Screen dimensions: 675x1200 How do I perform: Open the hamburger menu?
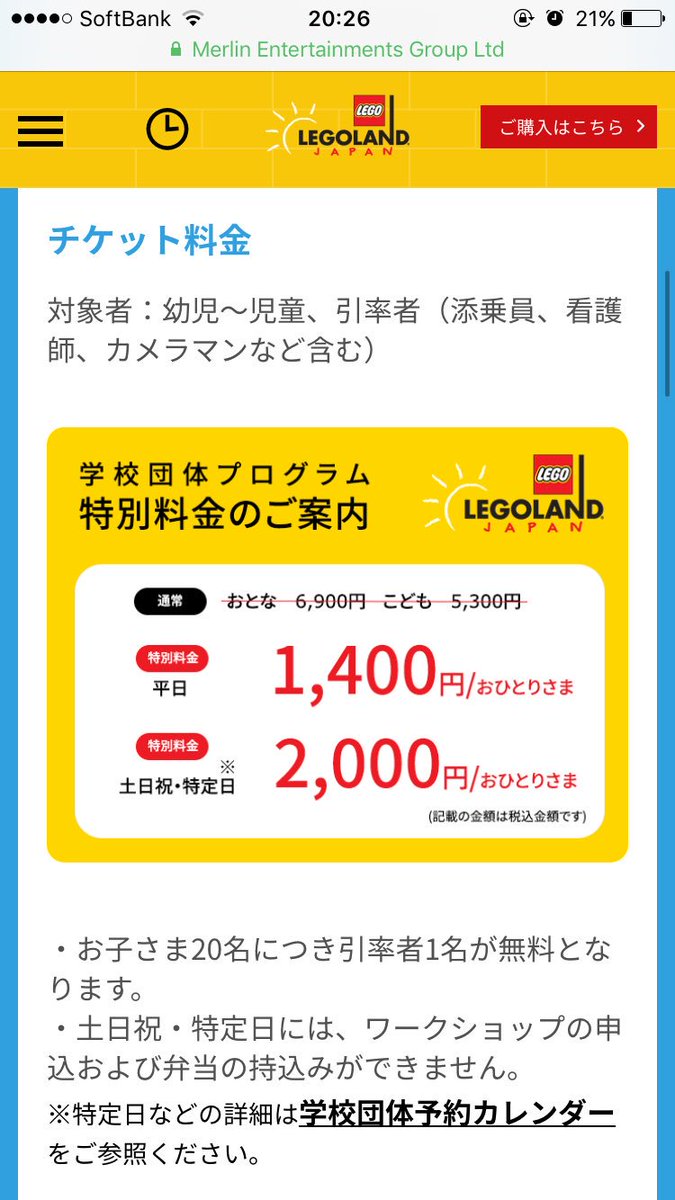[40, 129]
